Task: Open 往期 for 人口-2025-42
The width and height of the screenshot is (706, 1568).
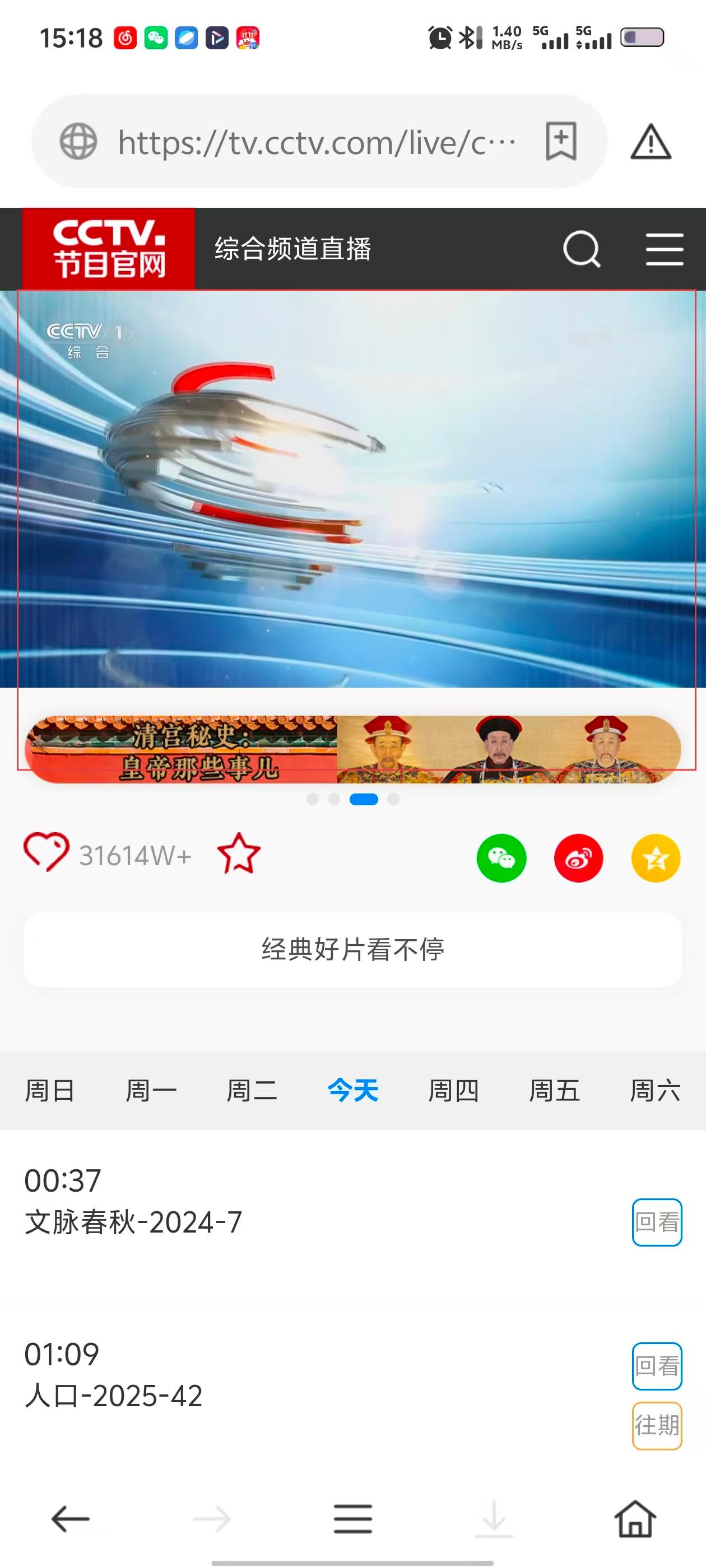Action: pyautogui.click(x=657, y=1426)
